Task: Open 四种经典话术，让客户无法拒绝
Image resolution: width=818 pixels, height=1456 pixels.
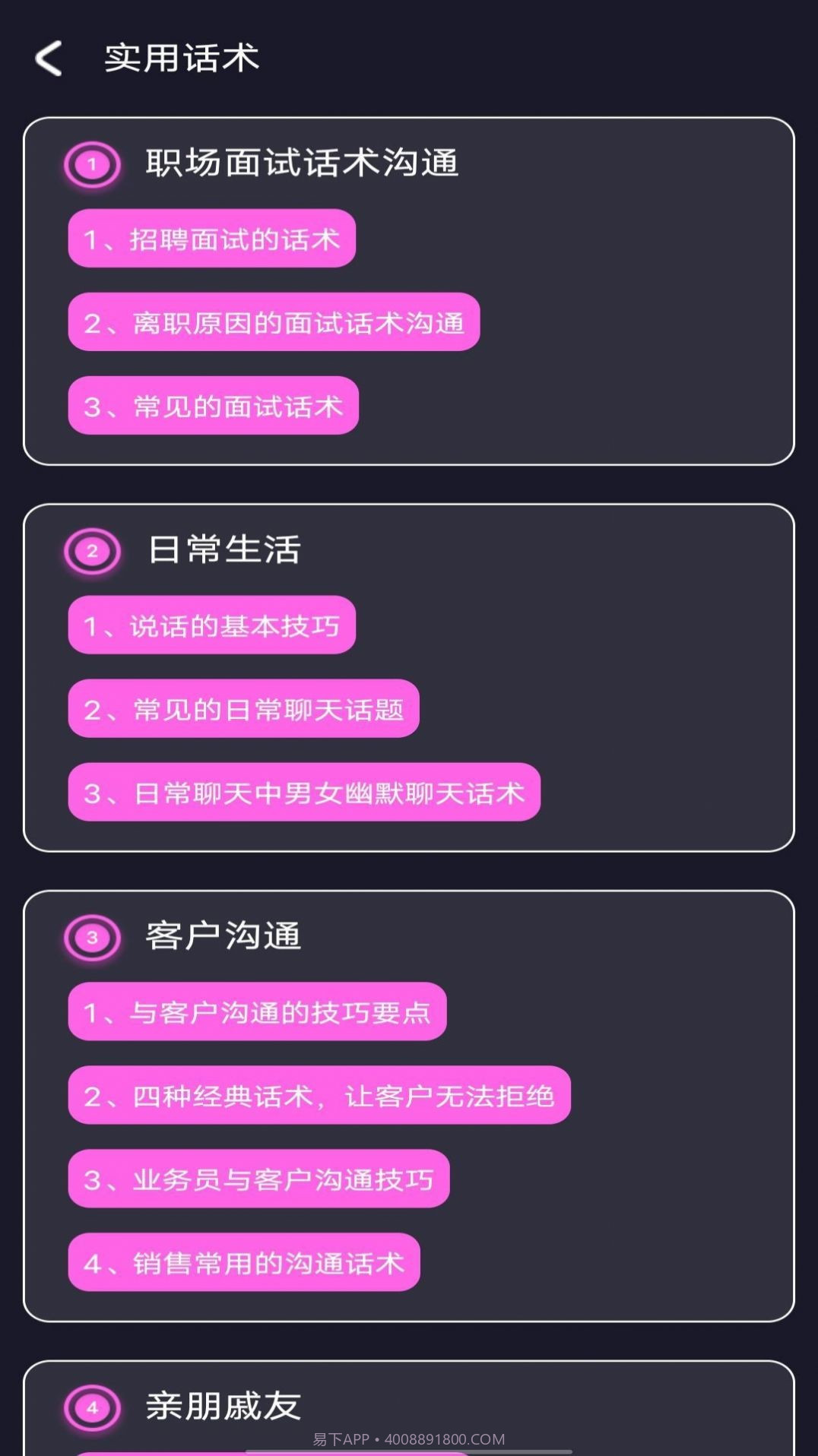Action: pos(320,1096)
